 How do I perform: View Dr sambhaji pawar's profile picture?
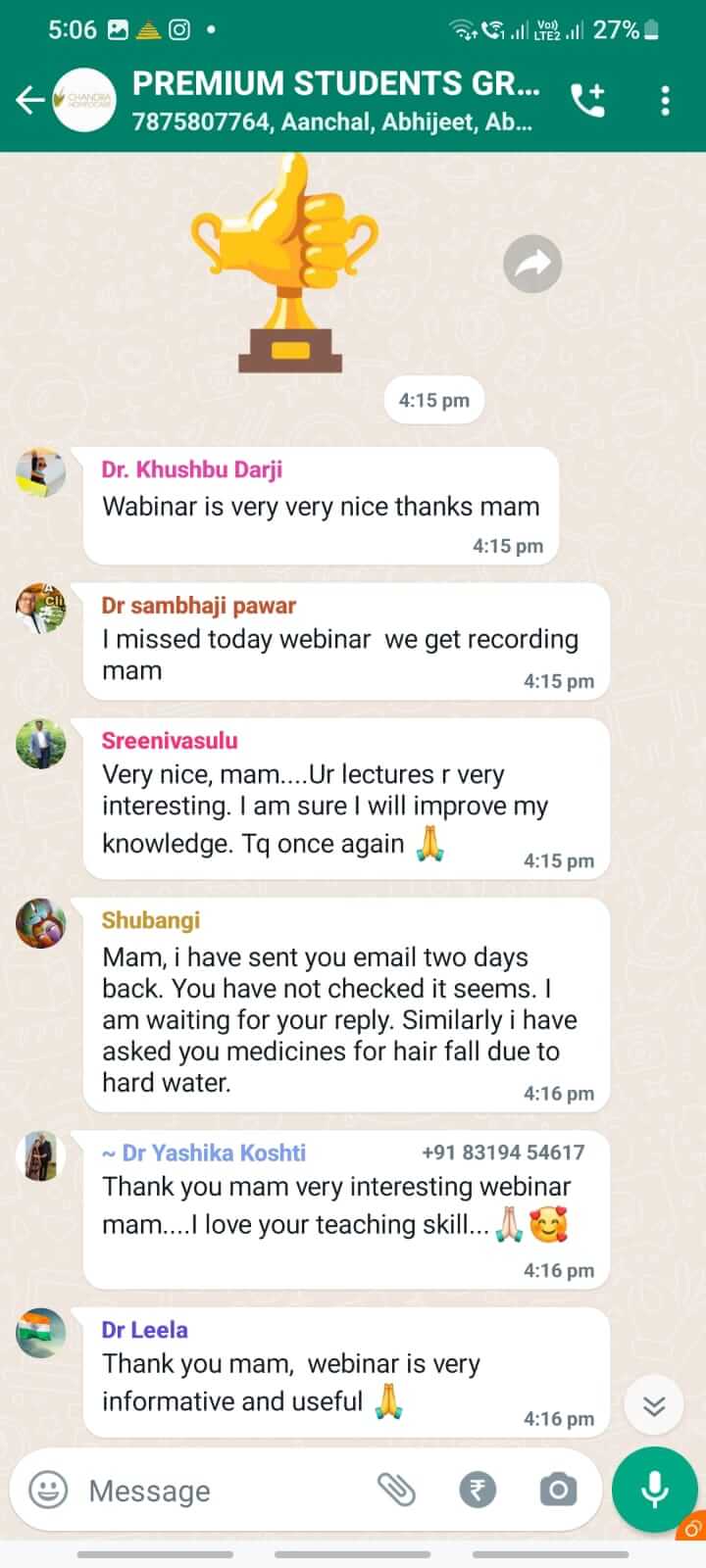tap(41, 609)
